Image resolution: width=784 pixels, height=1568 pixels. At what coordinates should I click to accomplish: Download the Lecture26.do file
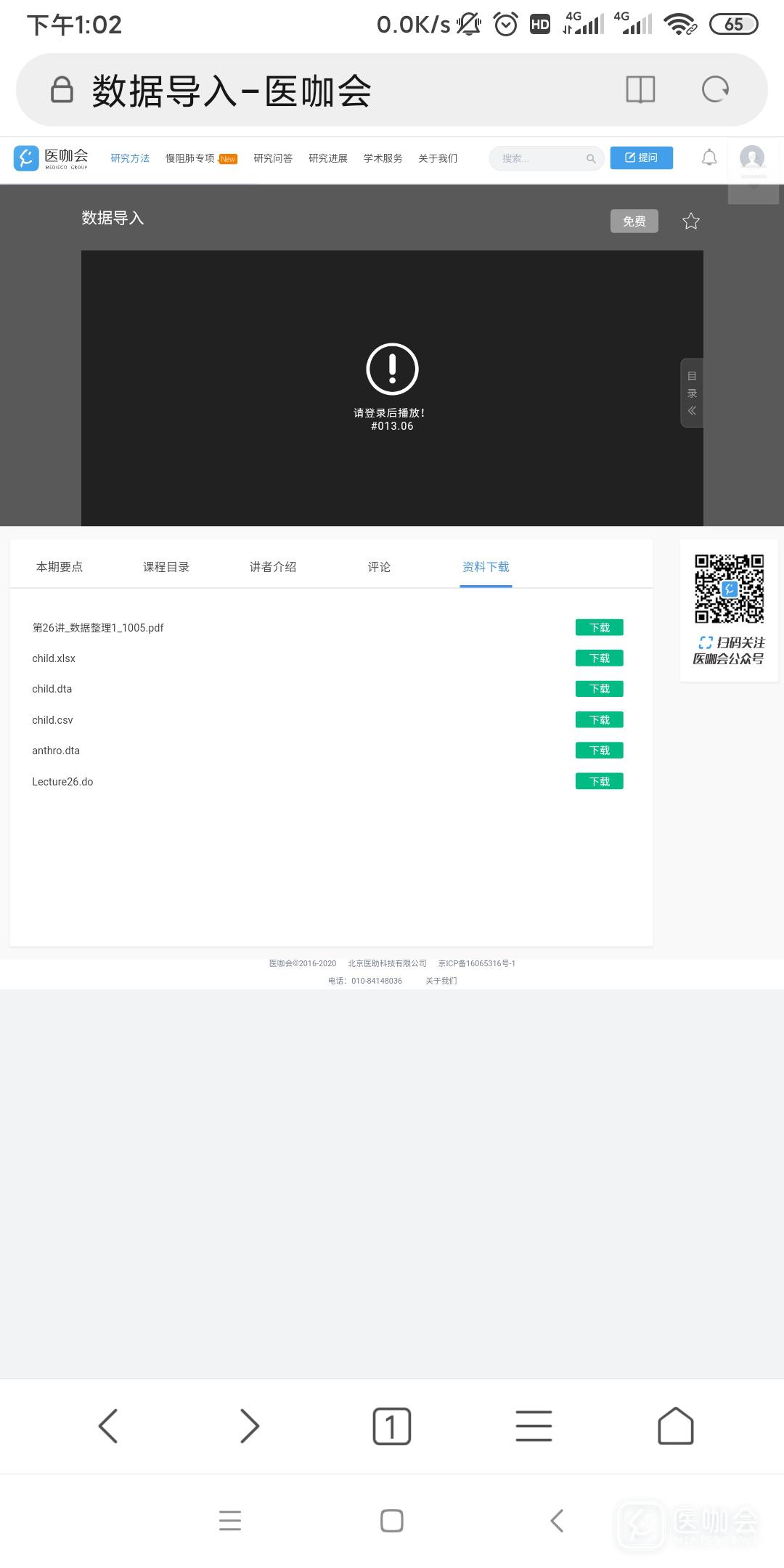tap(599, 782)
